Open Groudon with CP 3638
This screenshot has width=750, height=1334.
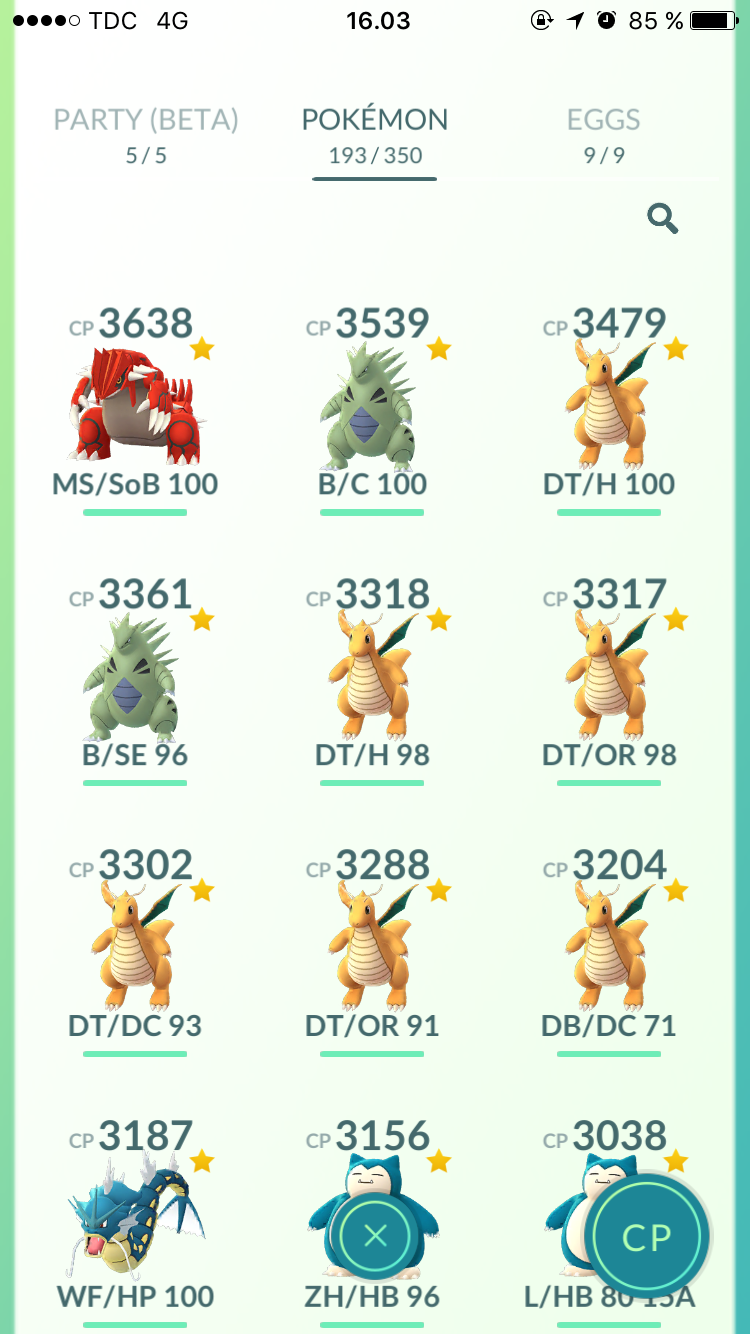coord(136,408)
